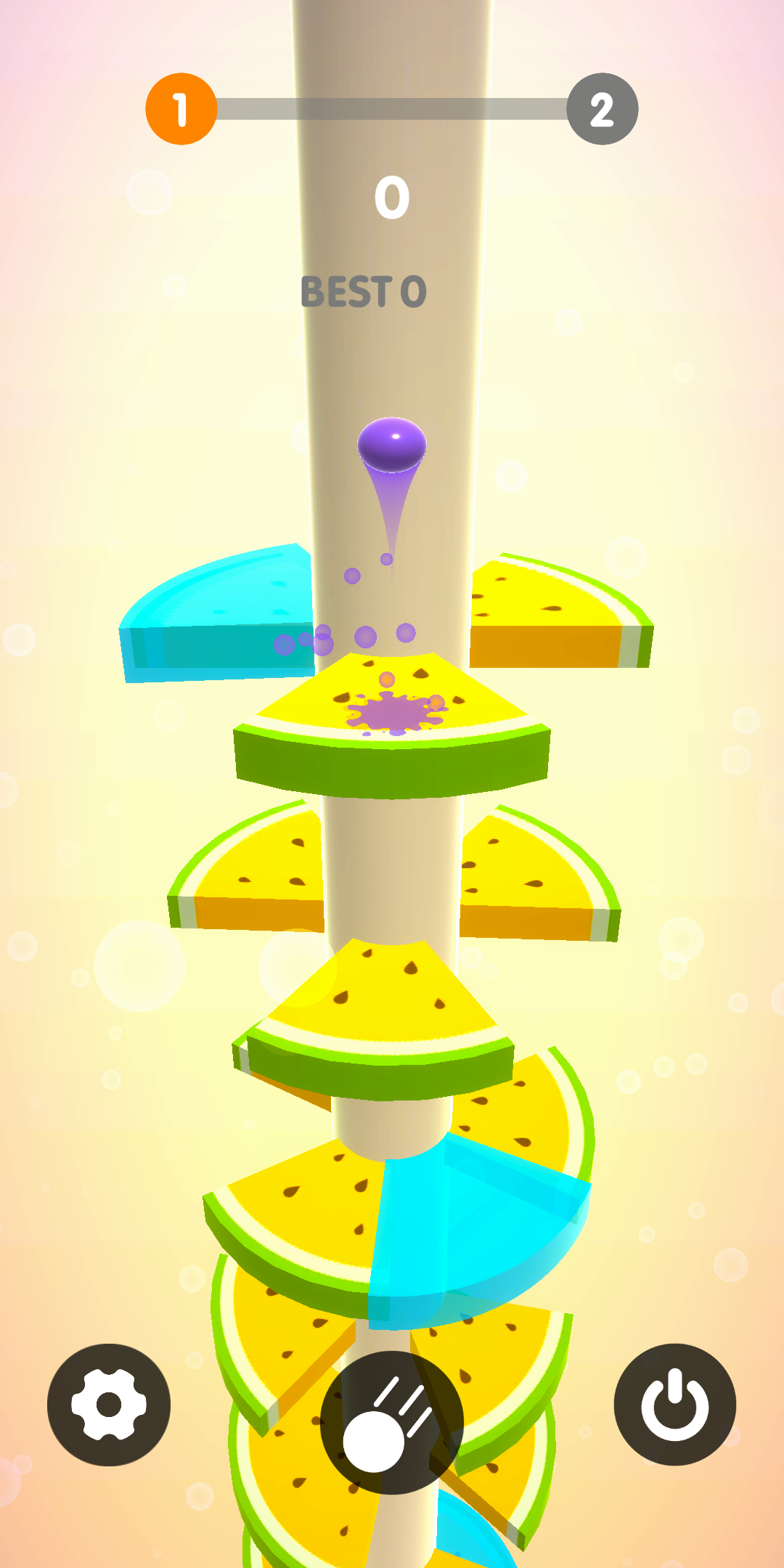The height and width of the screenshot is (1568, 784).
Task: Tap the falling ball button
Action: click(392, 1422)
